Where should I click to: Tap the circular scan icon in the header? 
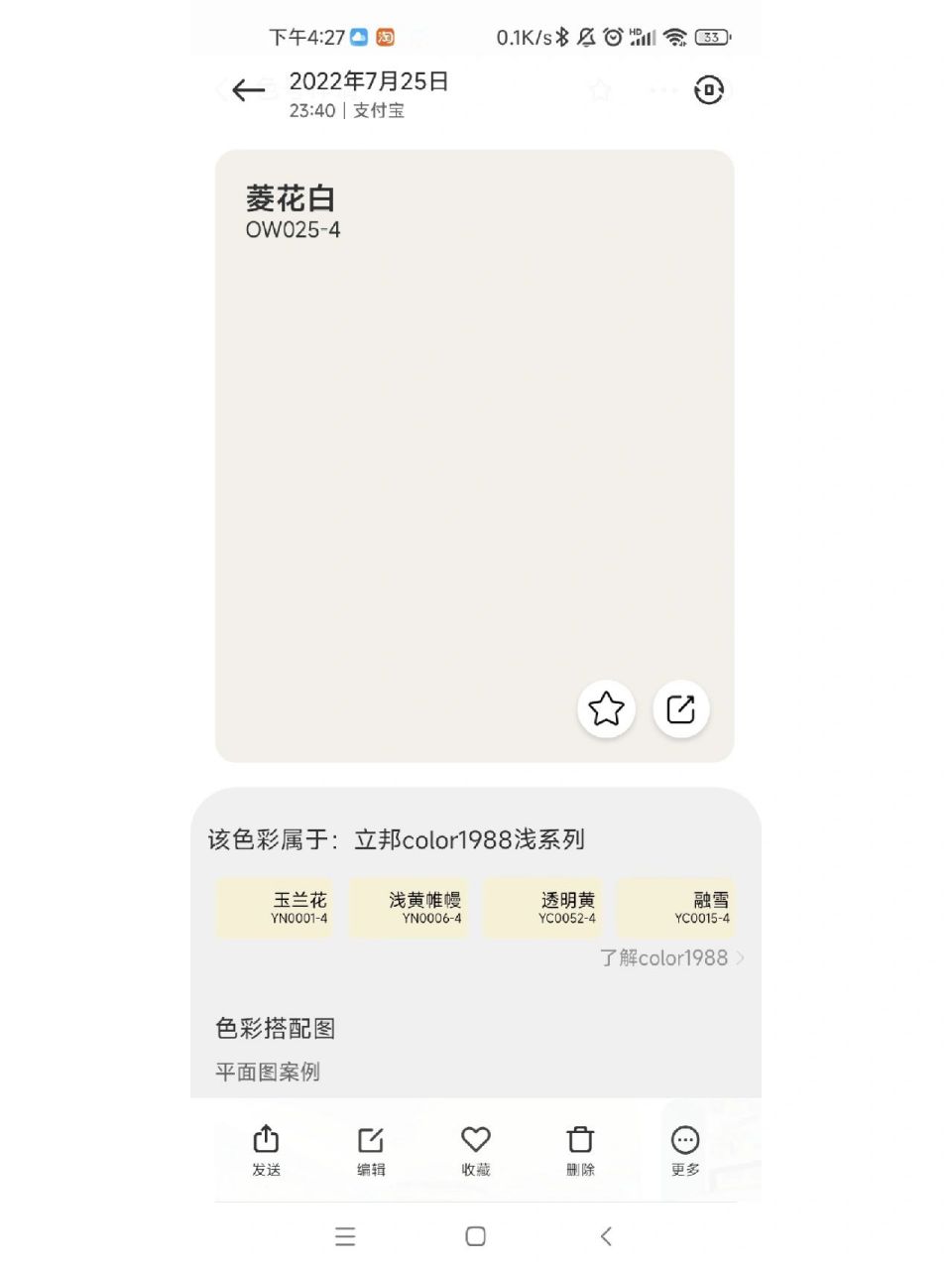[x=710, y=90]
